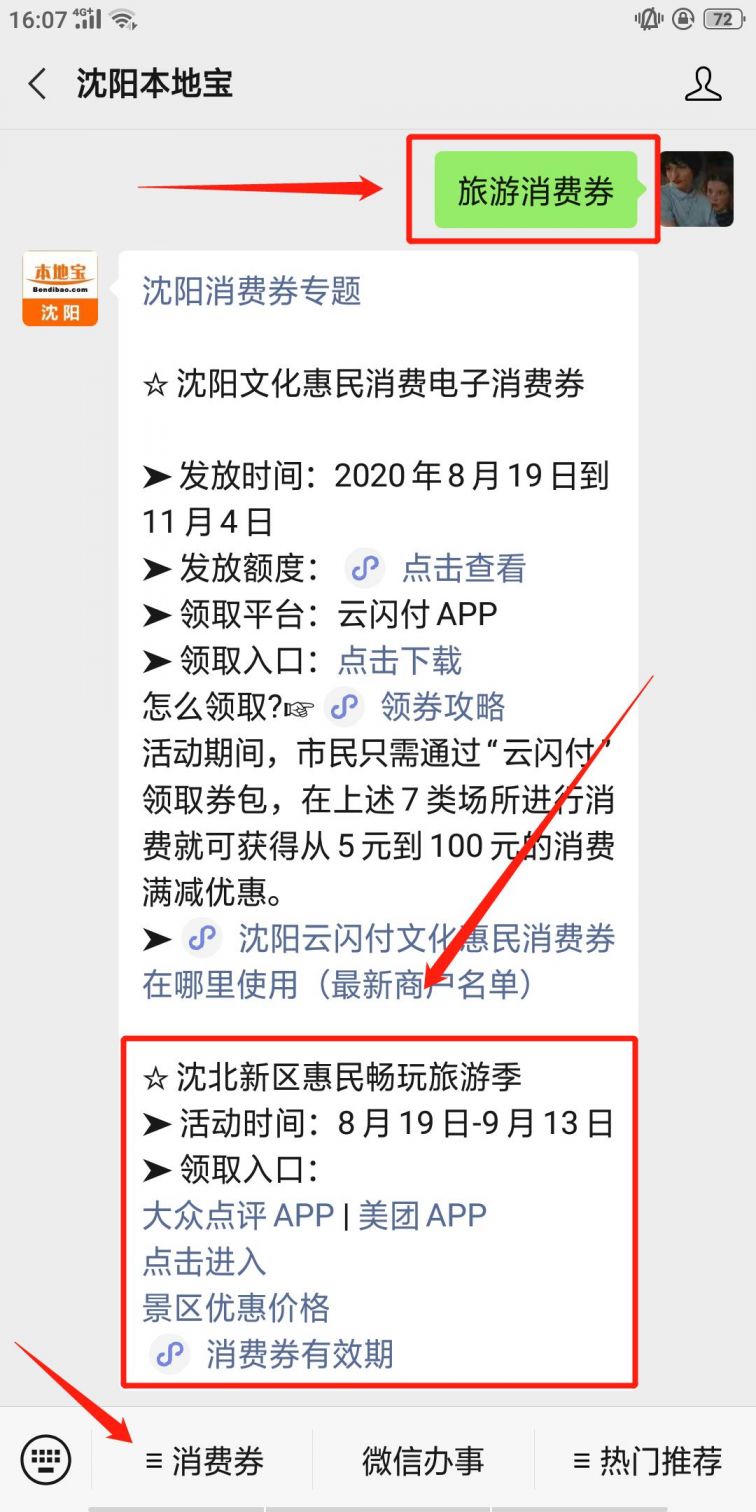Open the 微信办事 menu
756x1512 pixels.
(423, 1461)
